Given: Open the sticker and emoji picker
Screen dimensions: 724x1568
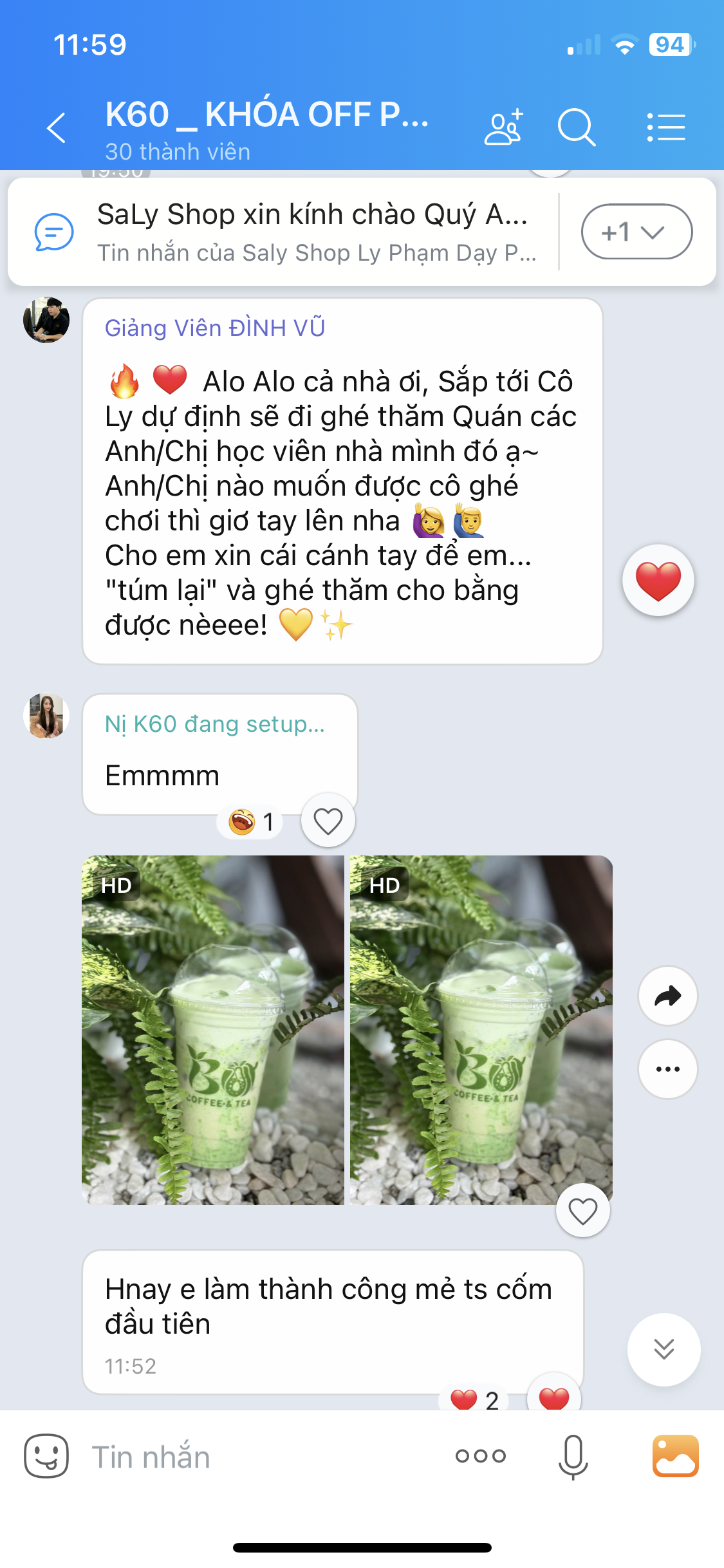Looking at the screenshot, I should click(x=46, y=1456).
